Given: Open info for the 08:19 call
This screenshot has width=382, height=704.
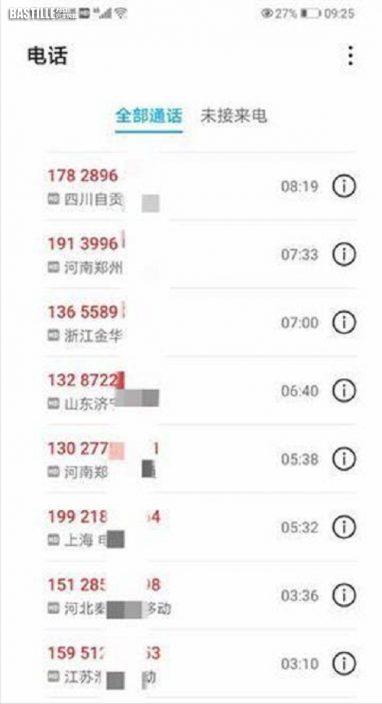Looking at the screenshot, I should click(344, 186).
